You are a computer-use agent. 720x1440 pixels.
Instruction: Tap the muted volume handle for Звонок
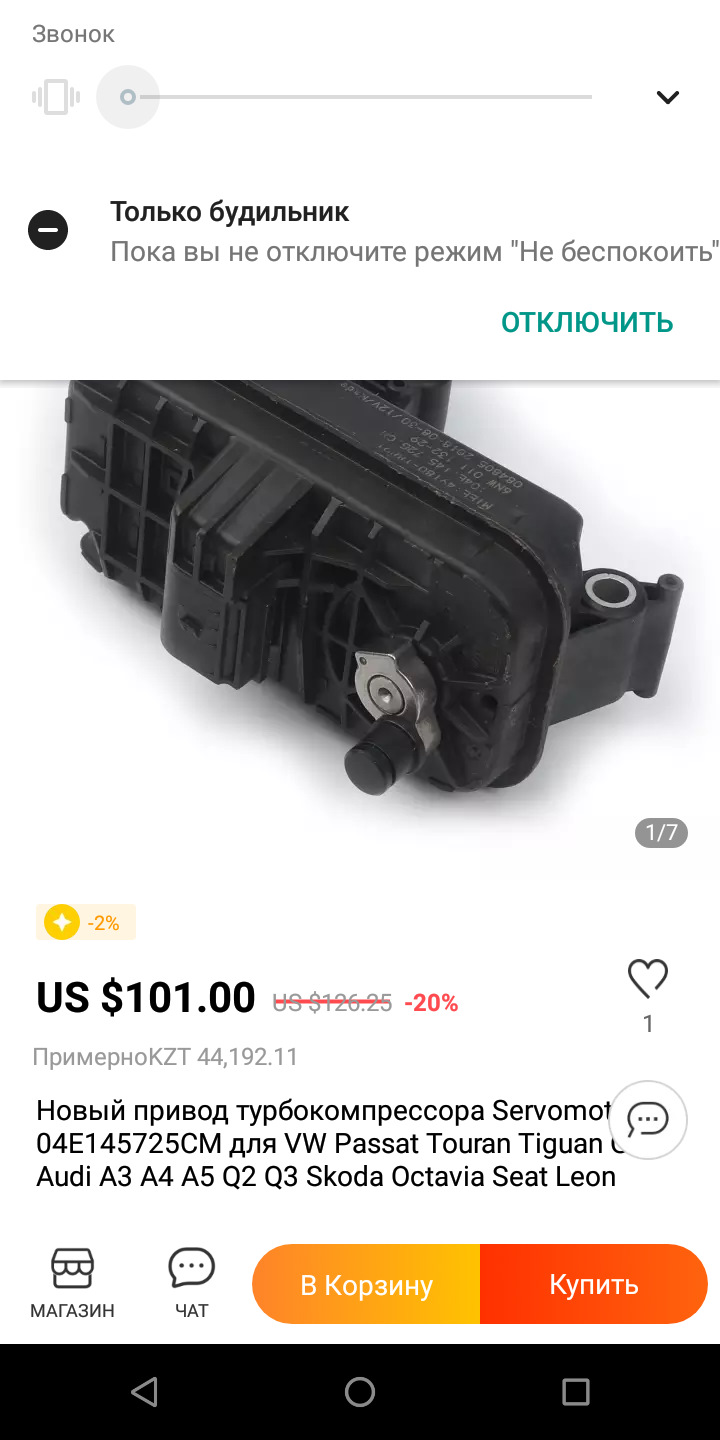(128, 96)
